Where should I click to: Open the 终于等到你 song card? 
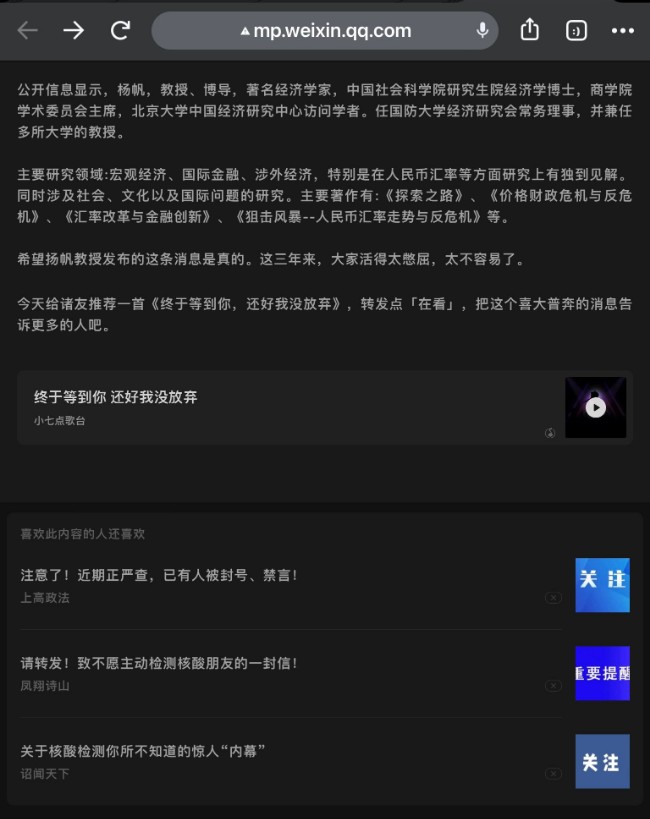click(x=280, y=407)
